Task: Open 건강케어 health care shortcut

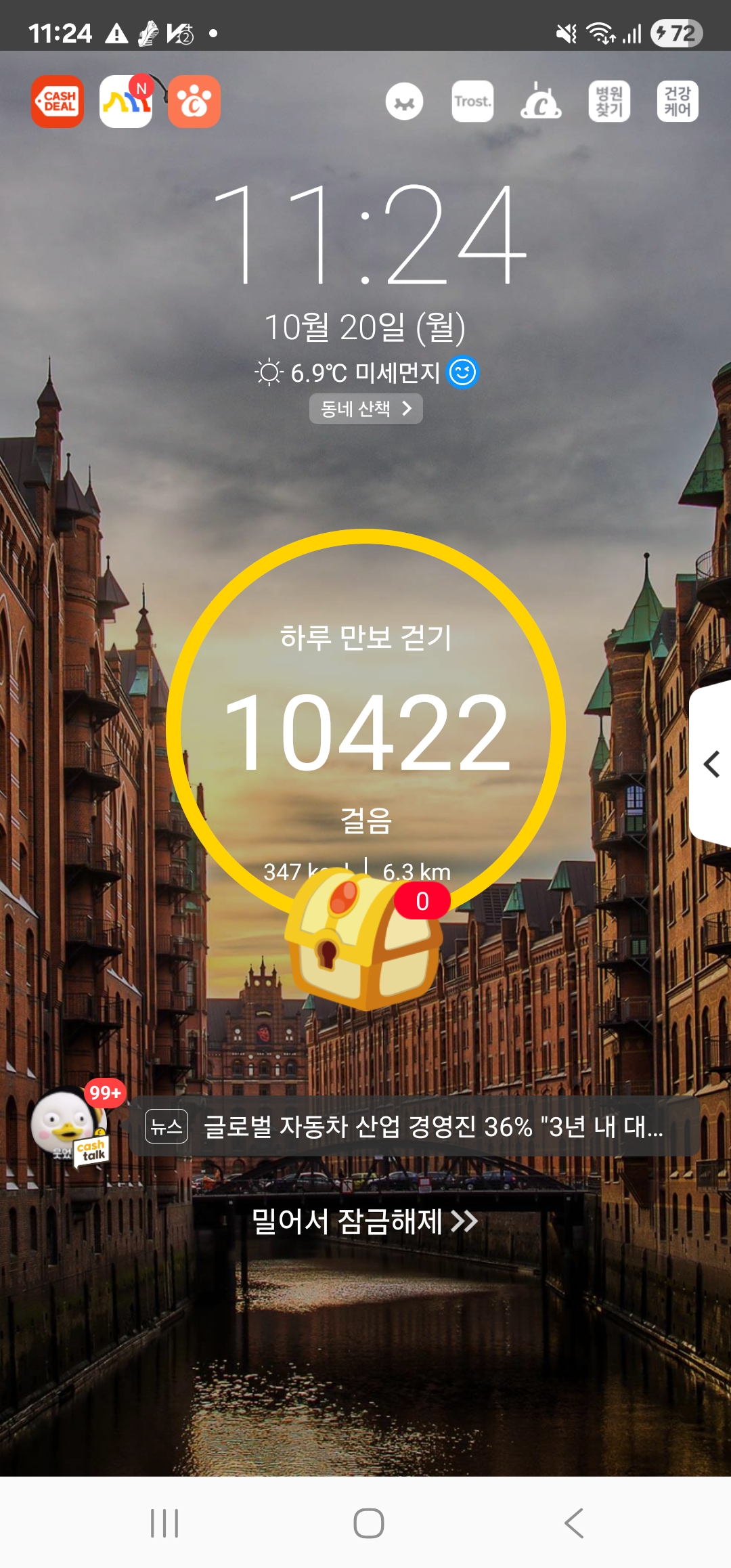Action: (x=678, y=102)
